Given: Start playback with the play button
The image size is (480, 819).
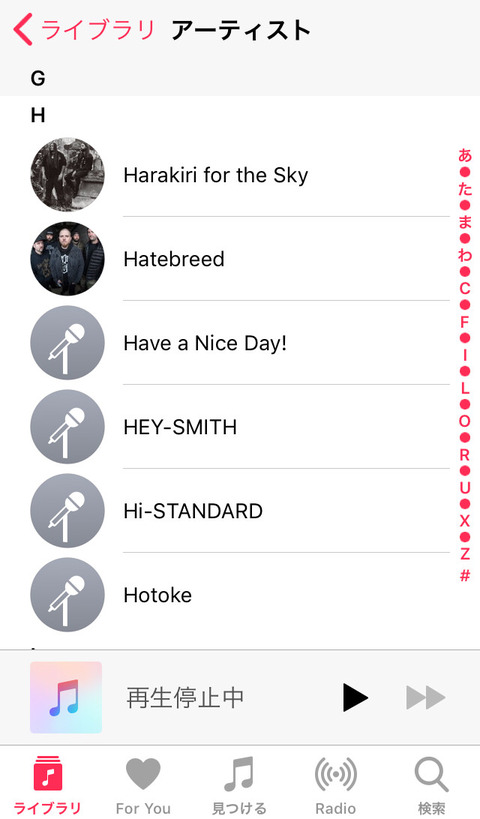Looking at the screenshot, I should click(355, 697).
